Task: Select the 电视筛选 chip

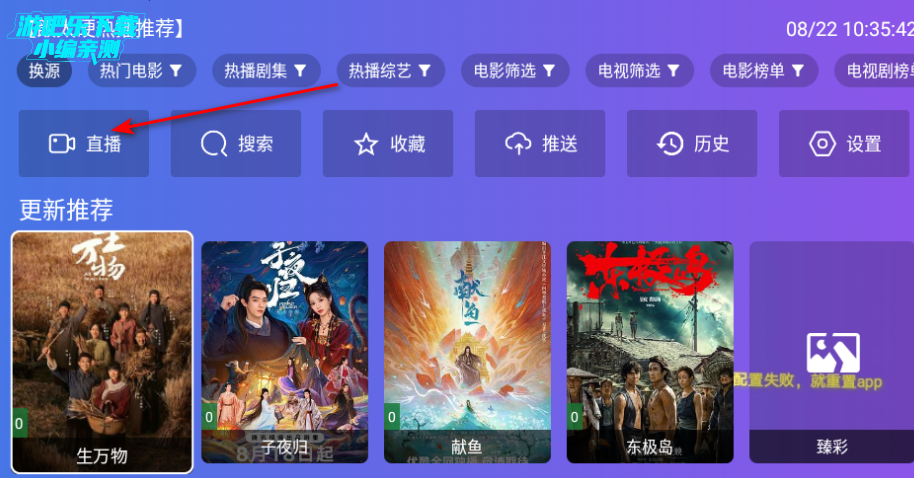Action: [639, 71]
